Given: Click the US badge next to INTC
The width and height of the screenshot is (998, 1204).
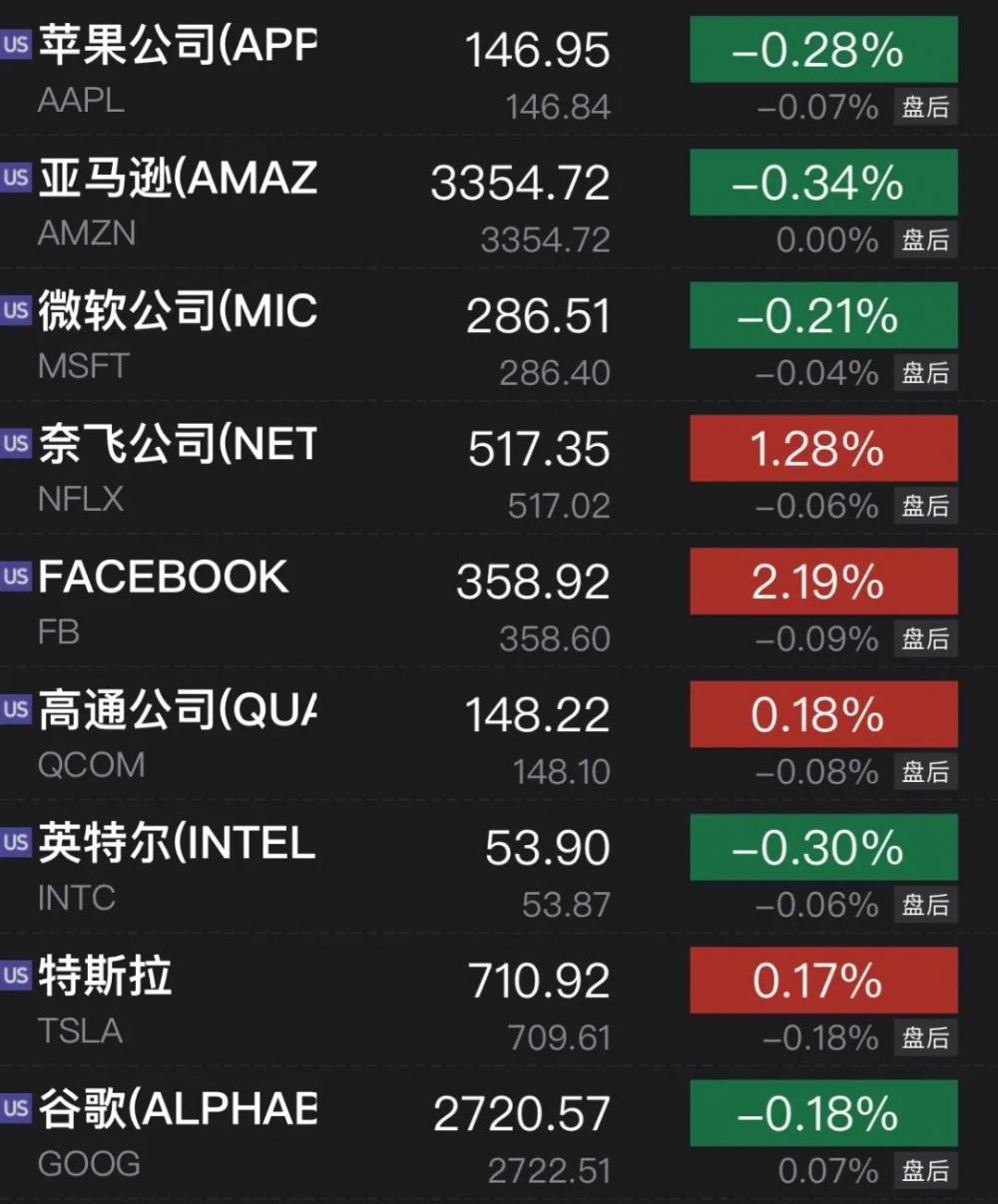Looking at the screenshot, I should point(14,842).
